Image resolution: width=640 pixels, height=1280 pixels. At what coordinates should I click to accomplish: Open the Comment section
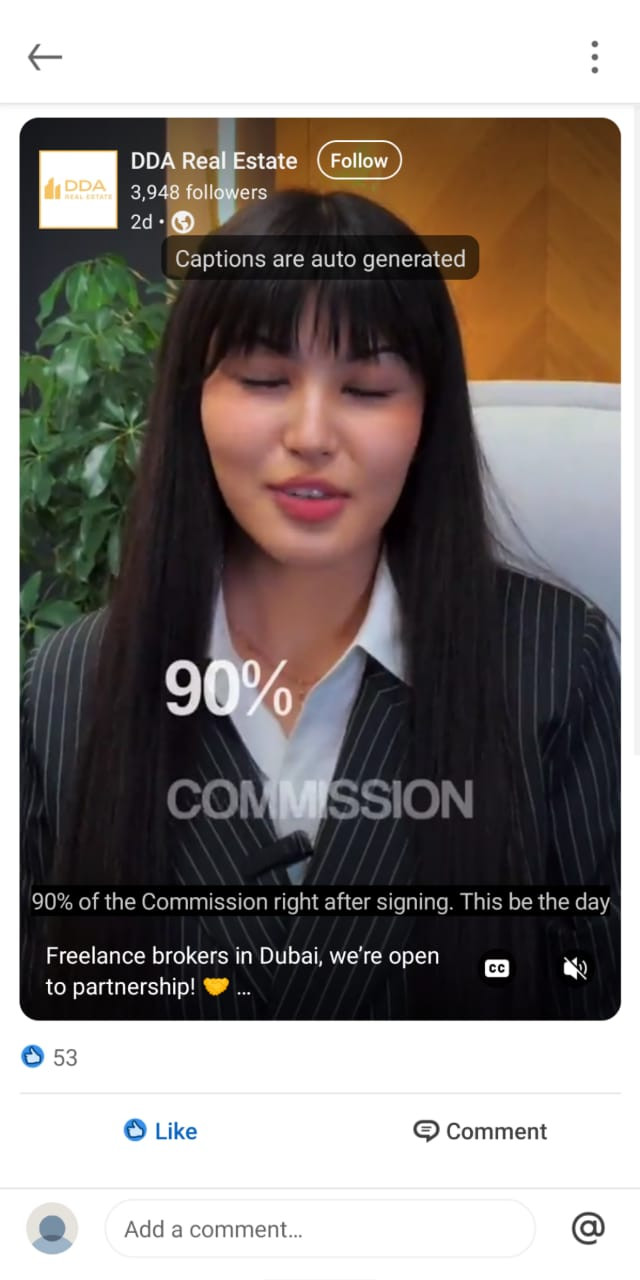coord(481,1131)
